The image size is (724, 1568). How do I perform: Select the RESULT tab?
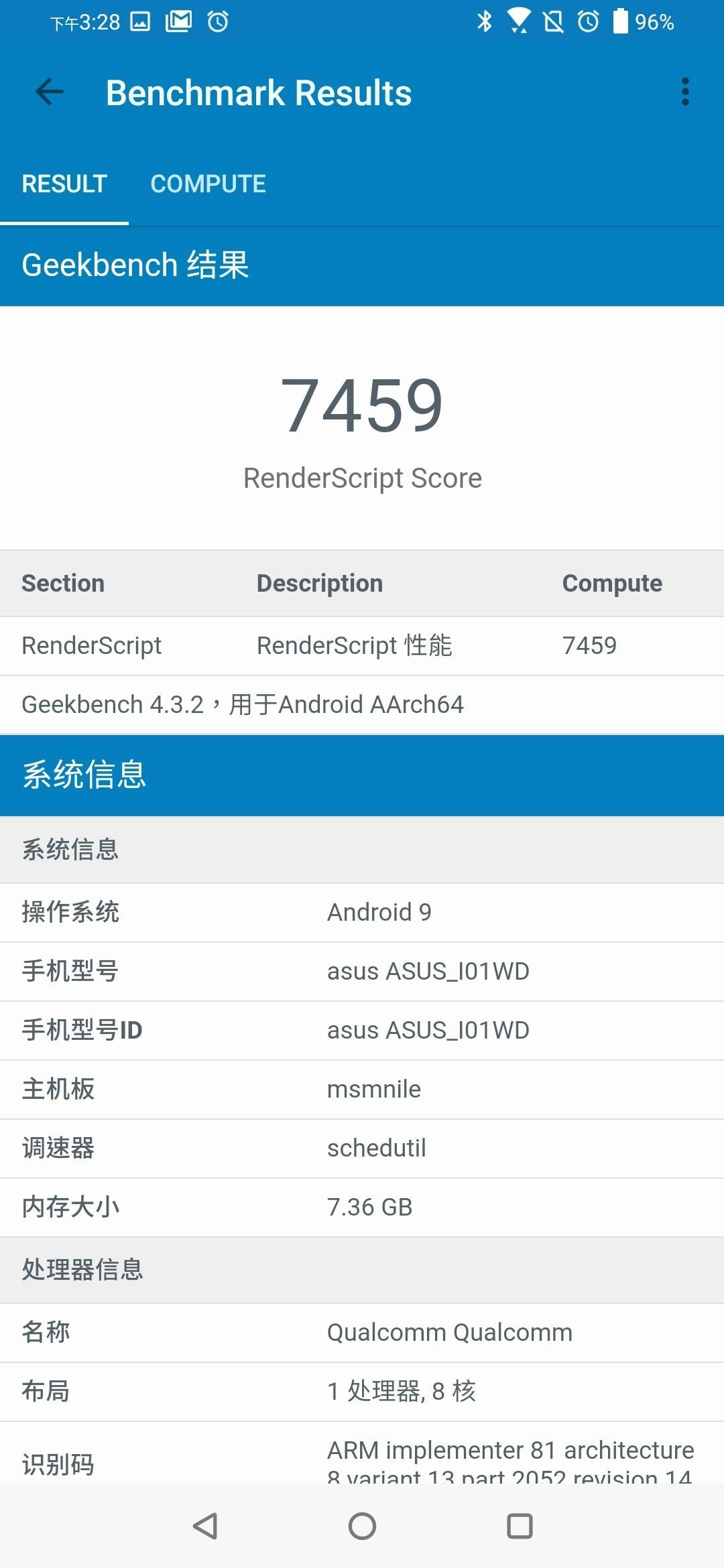pyautogui.click(x=64, y=184)
